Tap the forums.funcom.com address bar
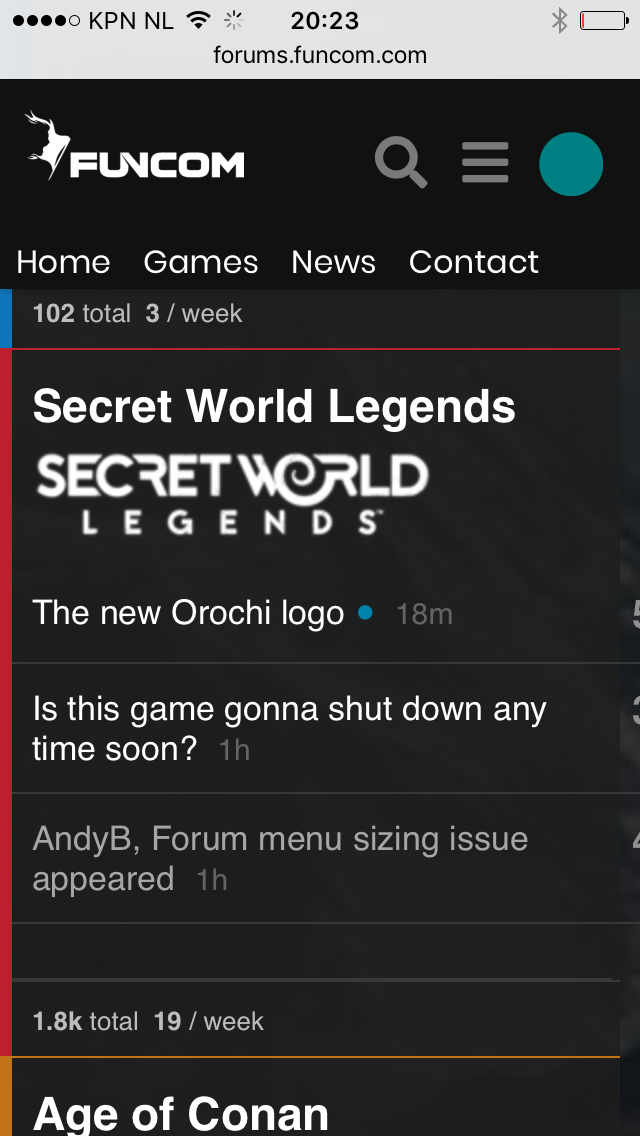The image size is (640, 1136). [x=320, y=55]
